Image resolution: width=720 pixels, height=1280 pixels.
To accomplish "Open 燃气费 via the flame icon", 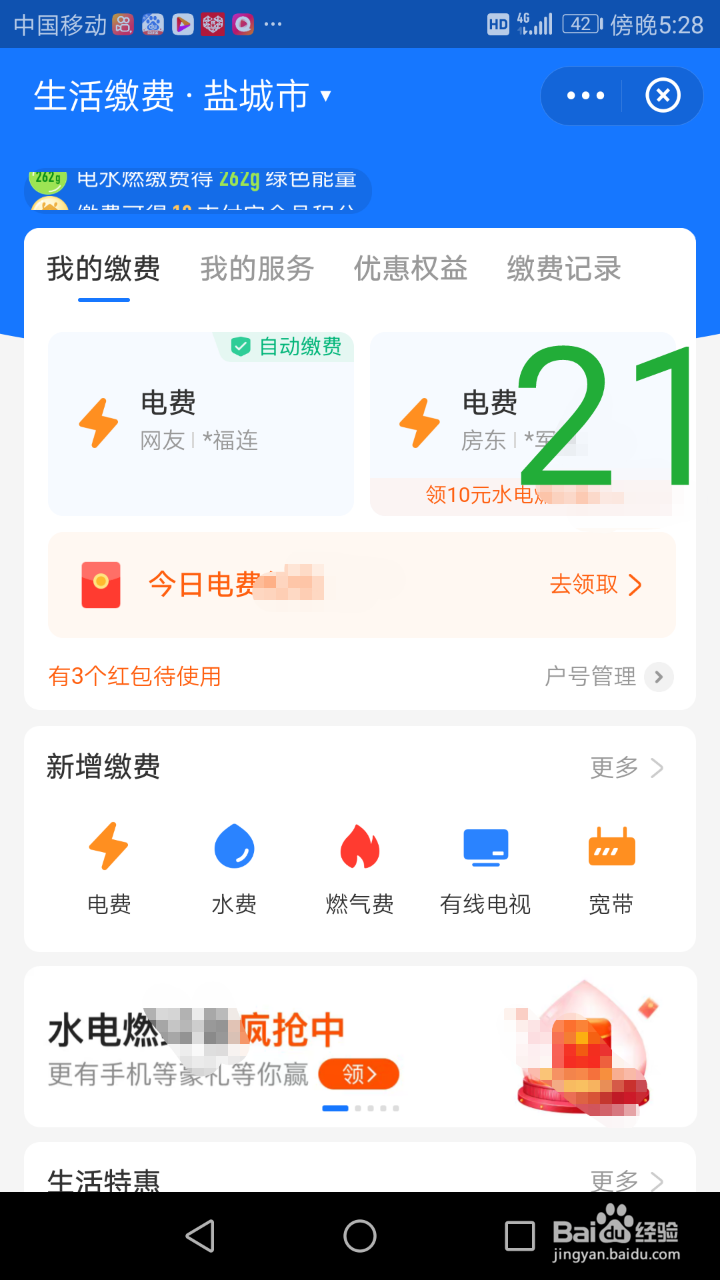I will pyautogui.click(x=359, y=846).
